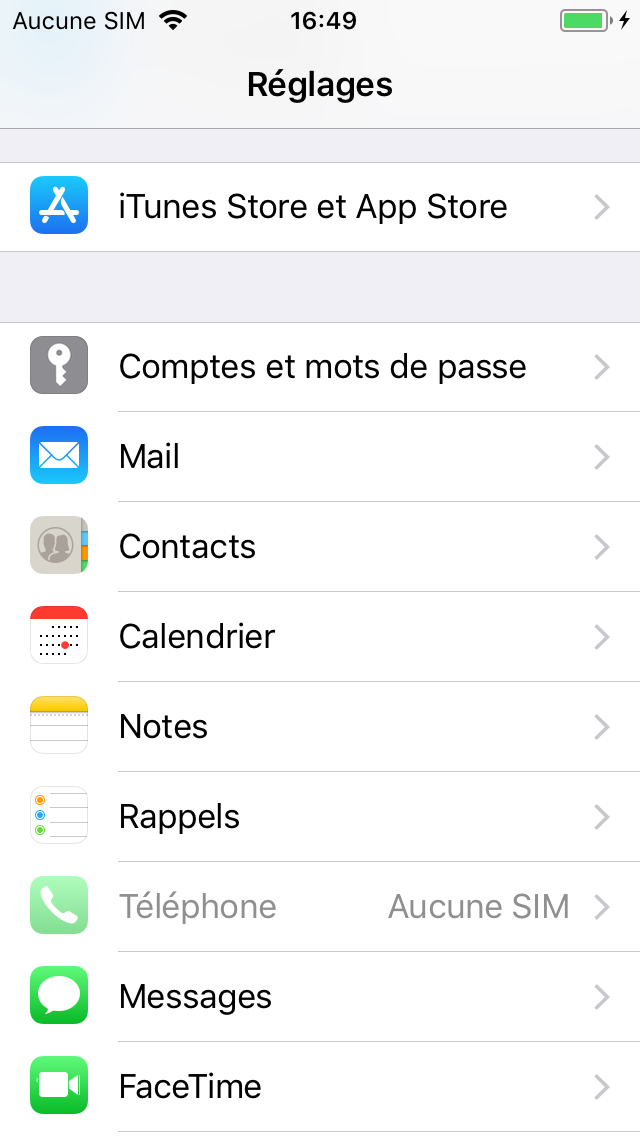
Task: Go to Messages settings
Action: [320, 997]
